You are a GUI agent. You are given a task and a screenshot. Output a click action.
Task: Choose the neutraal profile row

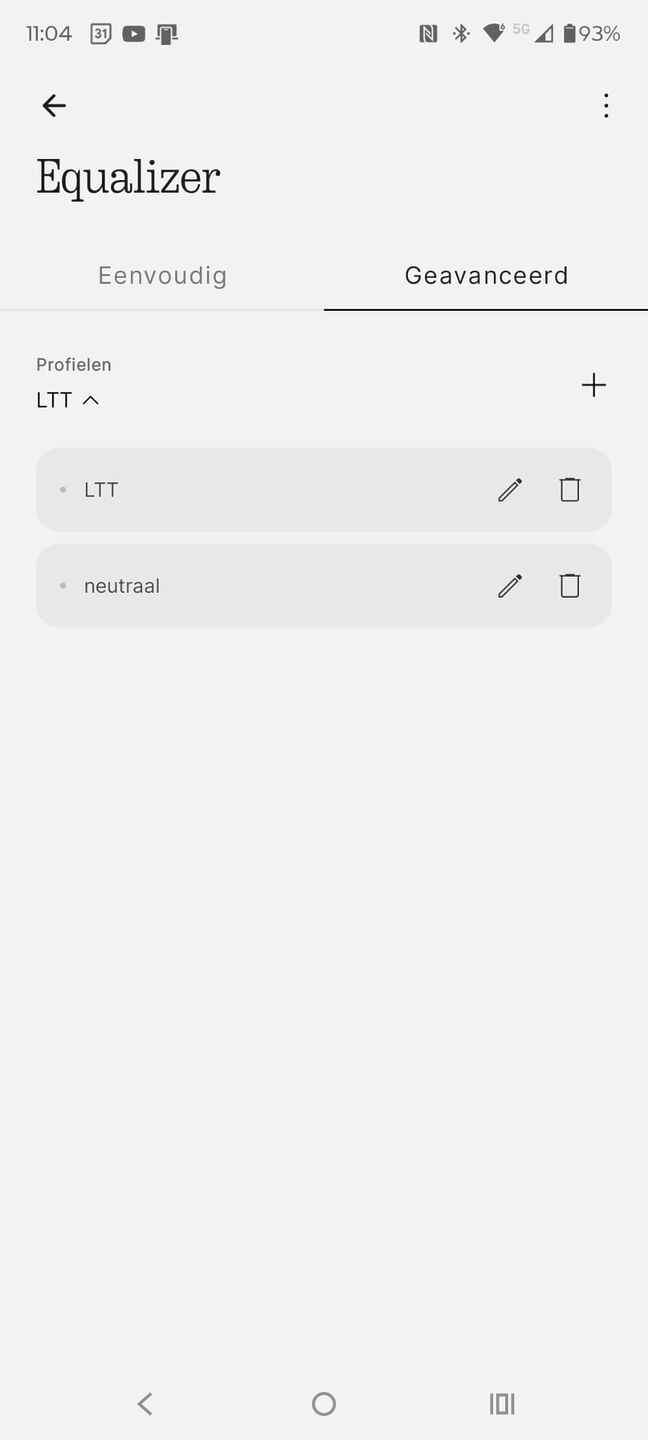[324, 586]
